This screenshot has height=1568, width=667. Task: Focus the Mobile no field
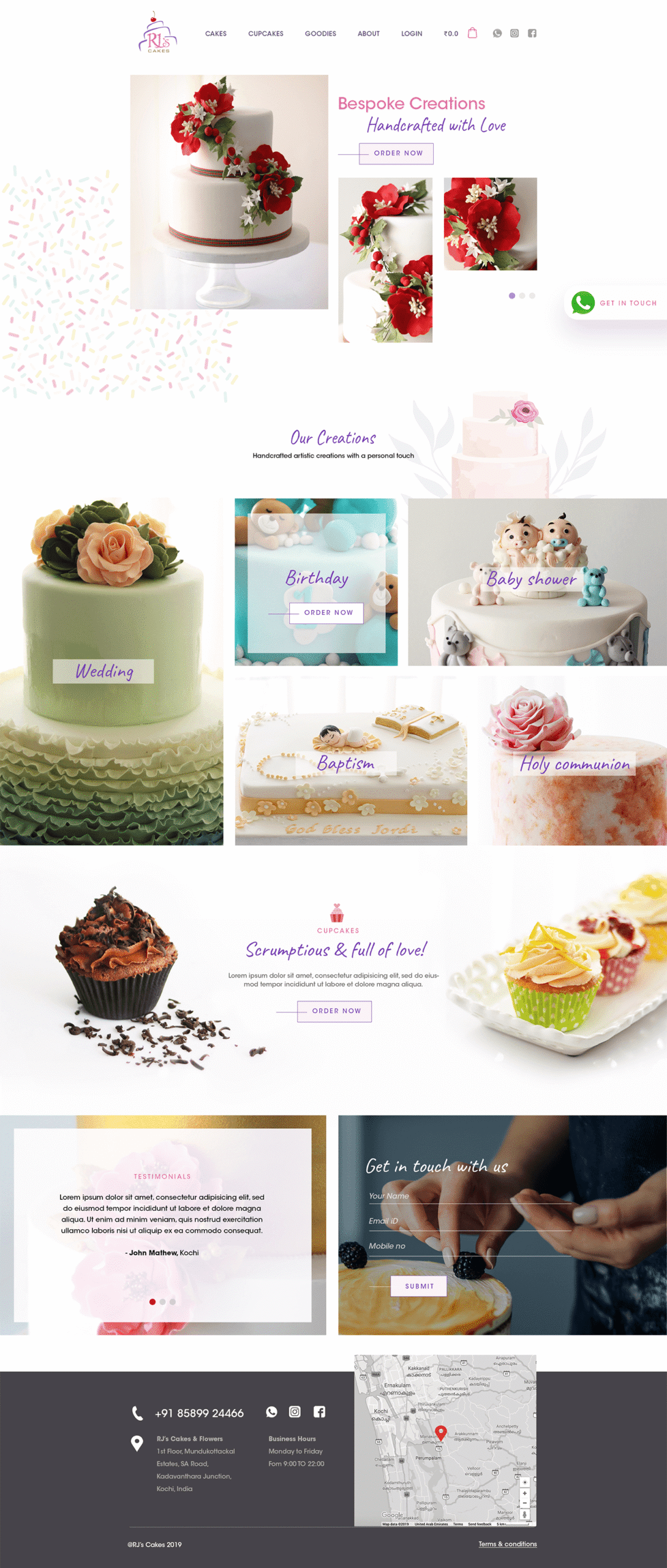(x=469, y=1246)
